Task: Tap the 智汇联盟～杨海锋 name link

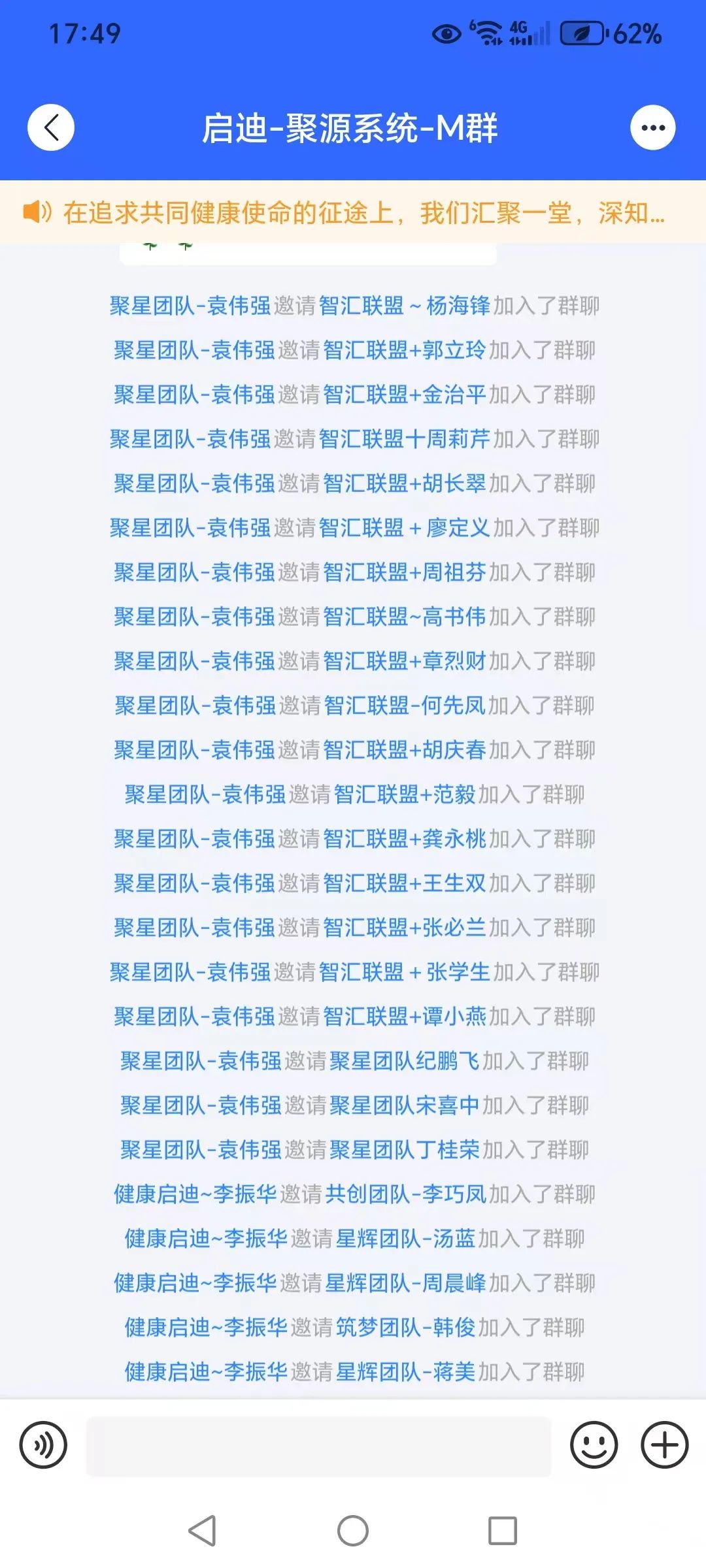Action: coord(406,307)
